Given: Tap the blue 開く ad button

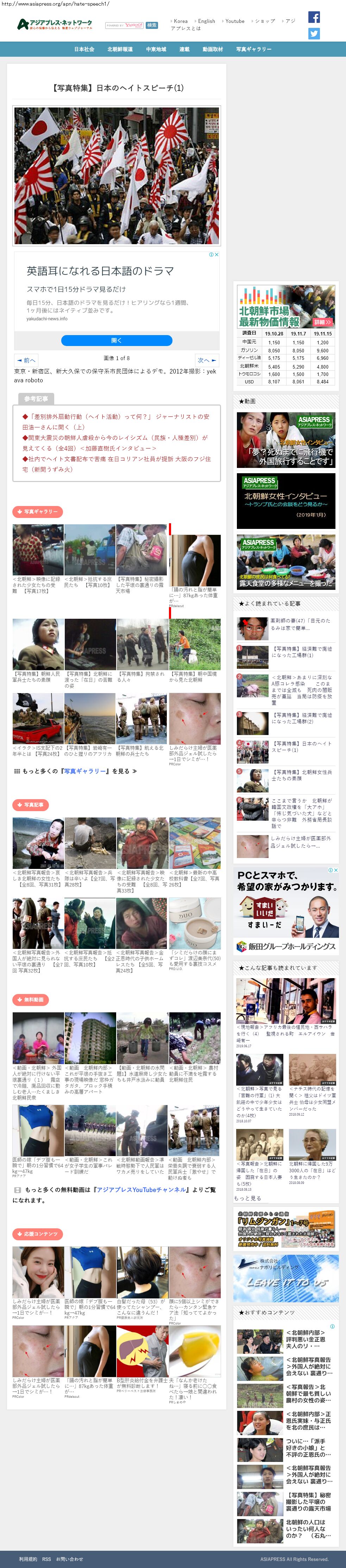Looking at the screenshot, I should 117,340.
